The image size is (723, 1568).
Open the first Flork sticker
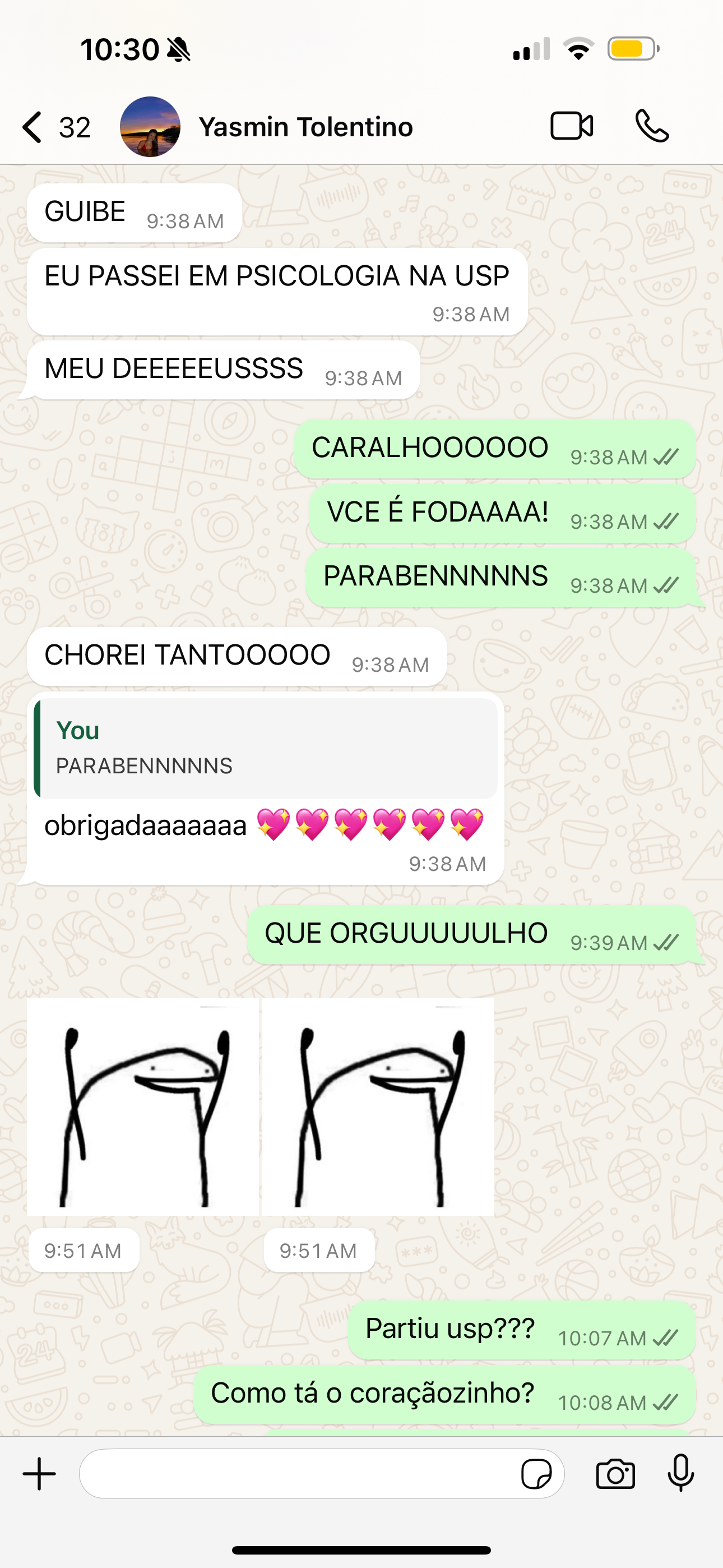143,1106
